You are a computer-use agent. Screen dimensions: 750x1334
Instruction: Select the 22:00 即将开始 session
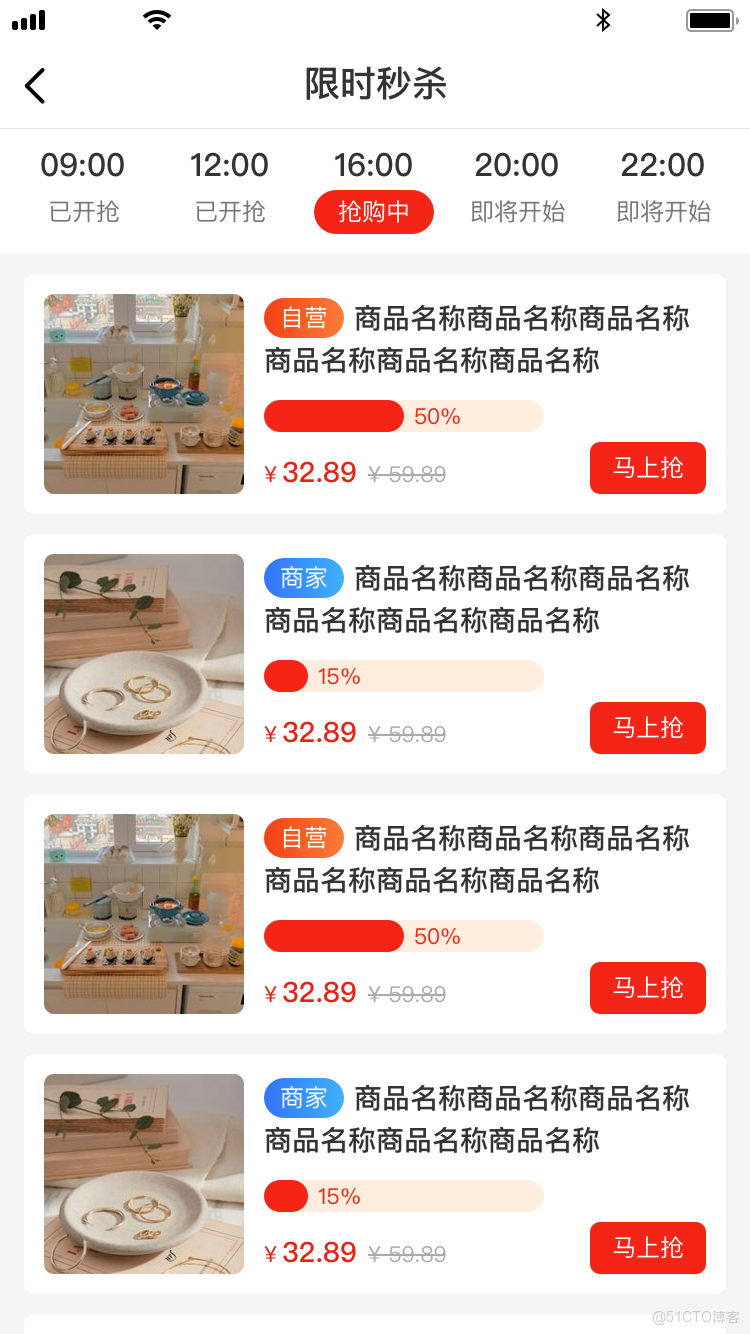(x=663, y=186)
